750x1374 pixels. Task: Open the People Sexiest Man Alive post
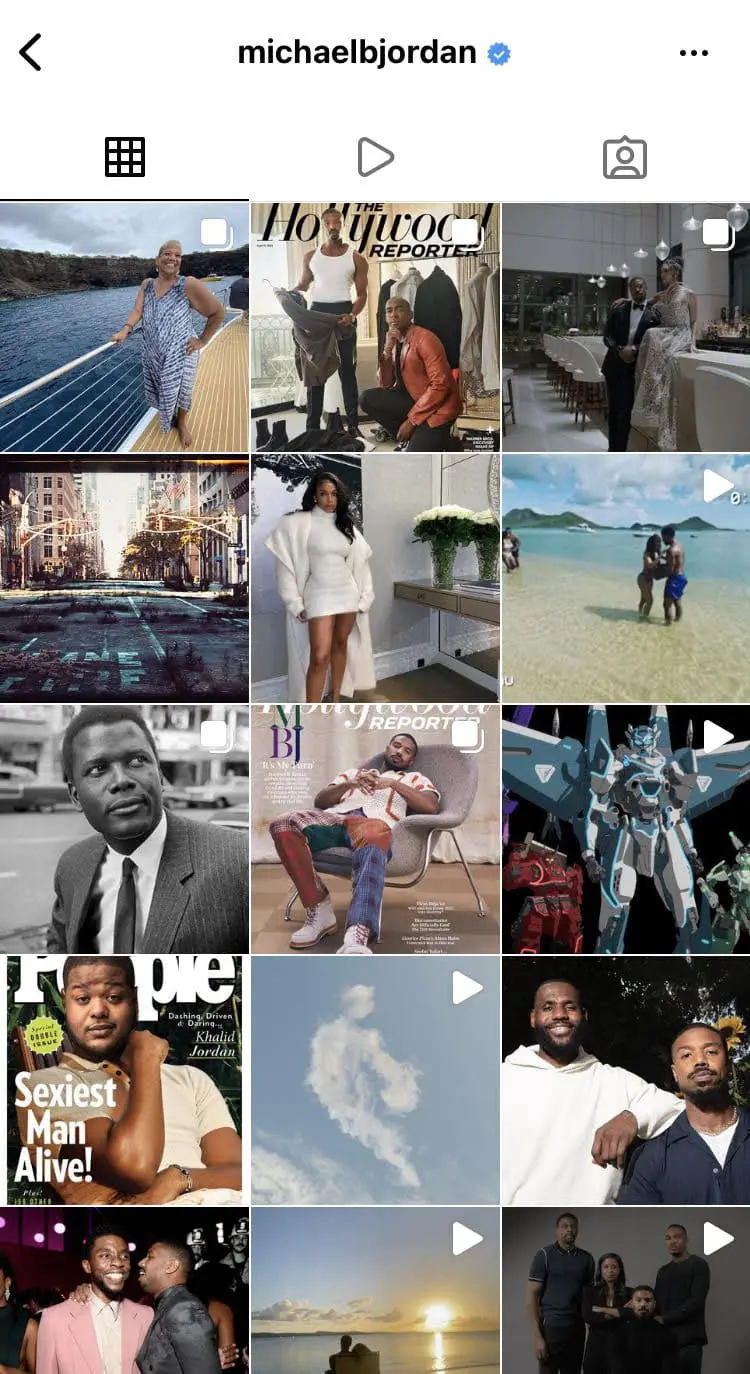(x=124, y=1081)
